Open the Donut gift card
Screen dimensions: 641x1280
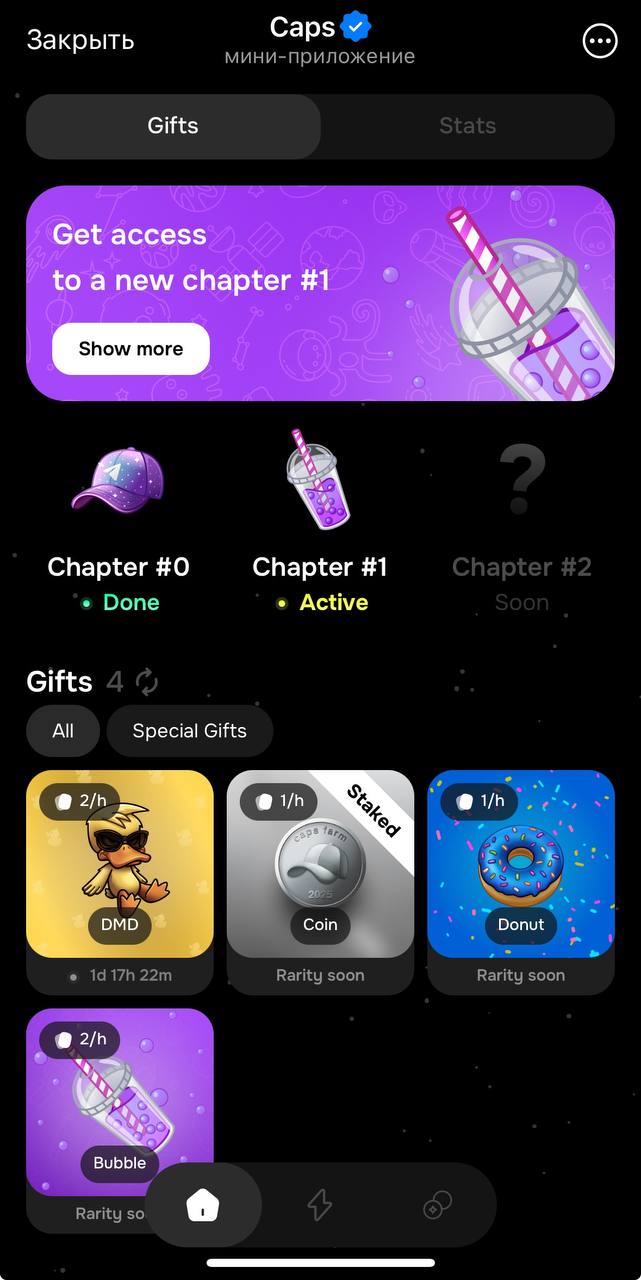click(520, 863)
